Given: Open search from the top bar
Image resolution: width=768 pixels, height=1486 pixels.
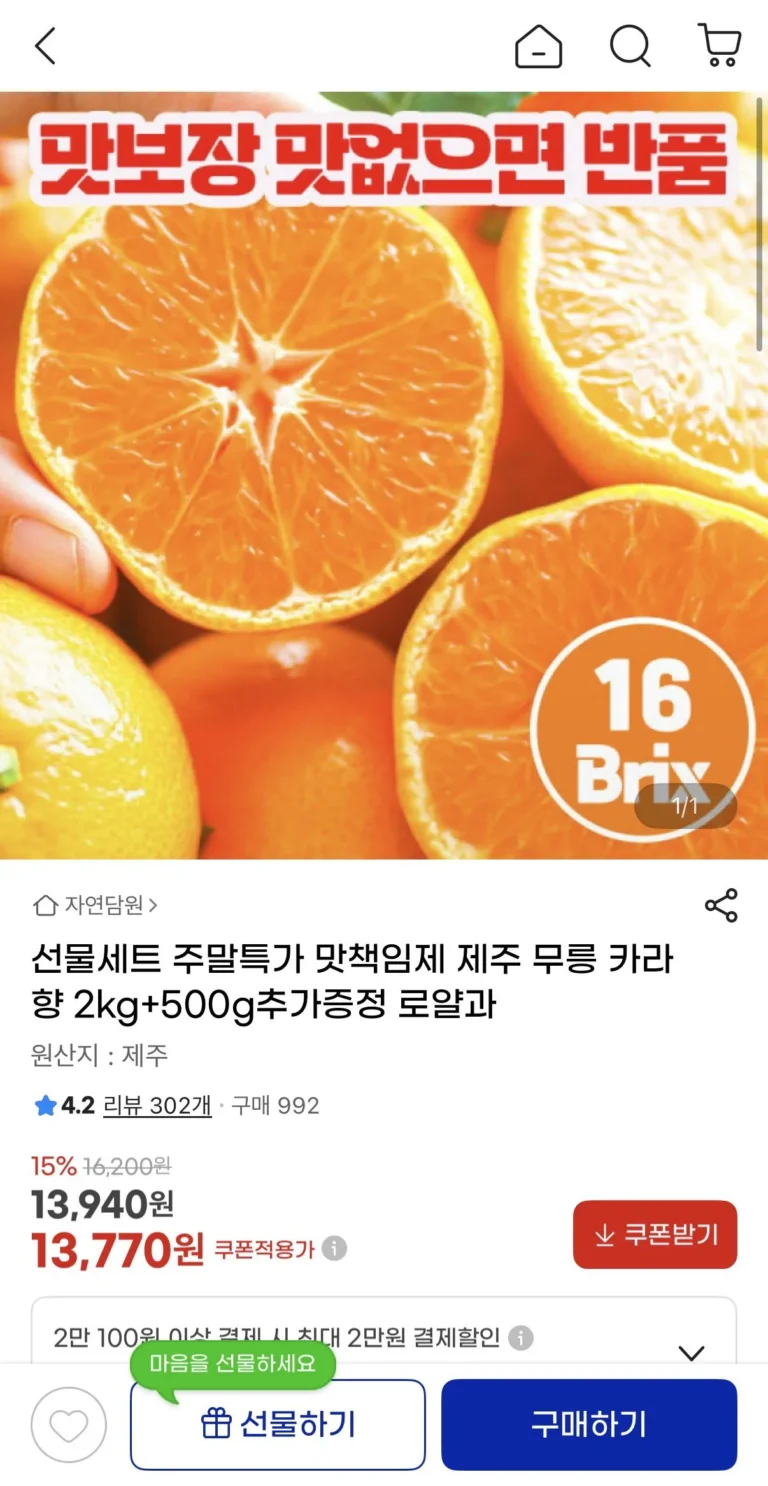Looking at the screenshot, I should pos(630,46).
